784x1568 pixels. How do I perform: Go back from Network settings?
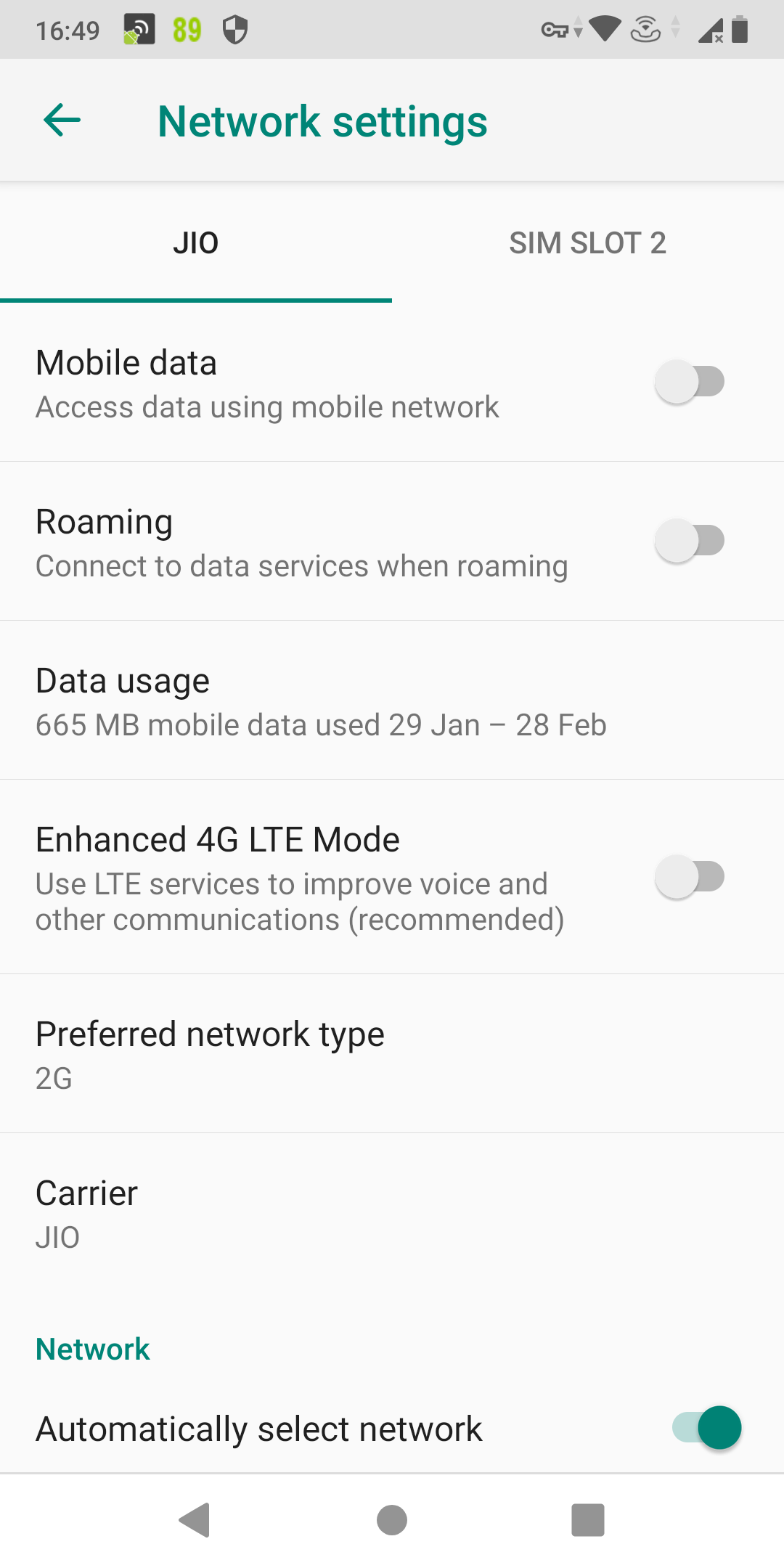tap(62, 121)
